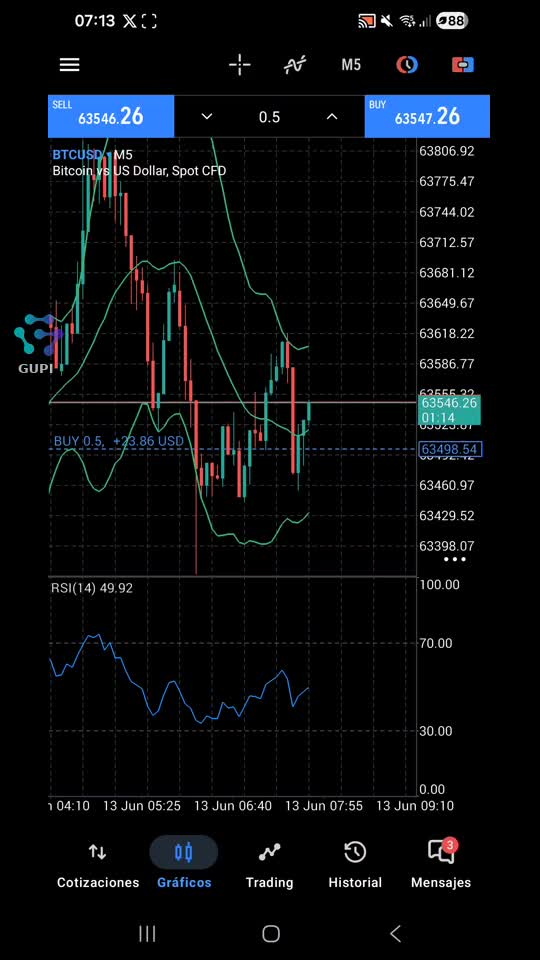Viewport: 540px width, 960px height.
Task: Select the Gráficos tab
Action: (x=184, y=866)
